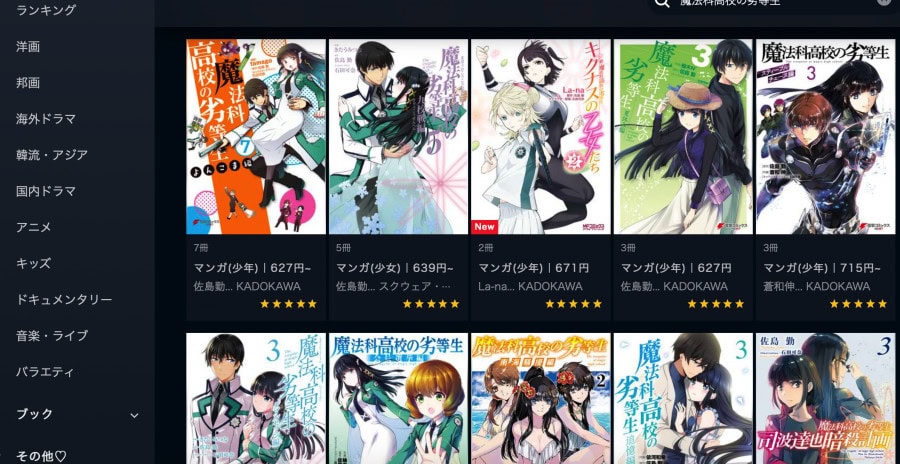Image resolution: width=900 pixels, height=464 pixels.
Task: Go to 韓流・アジア category
Action: click(x=52, y=155)
